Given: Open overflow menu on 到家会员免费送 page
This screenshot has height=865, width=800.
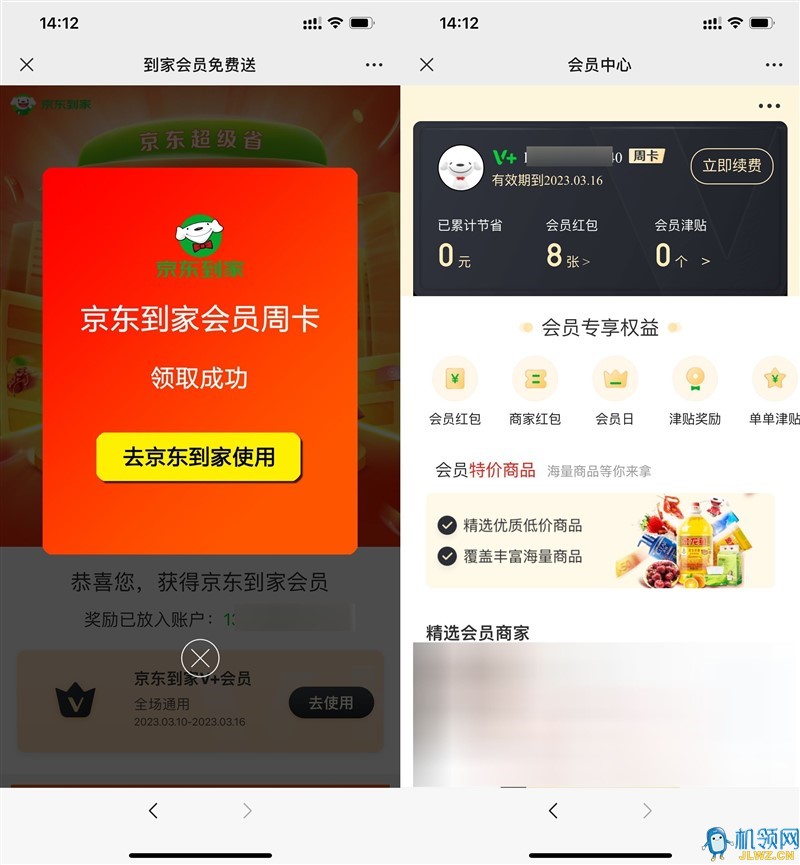Looking at the screenshot, I should click(374, 65).
